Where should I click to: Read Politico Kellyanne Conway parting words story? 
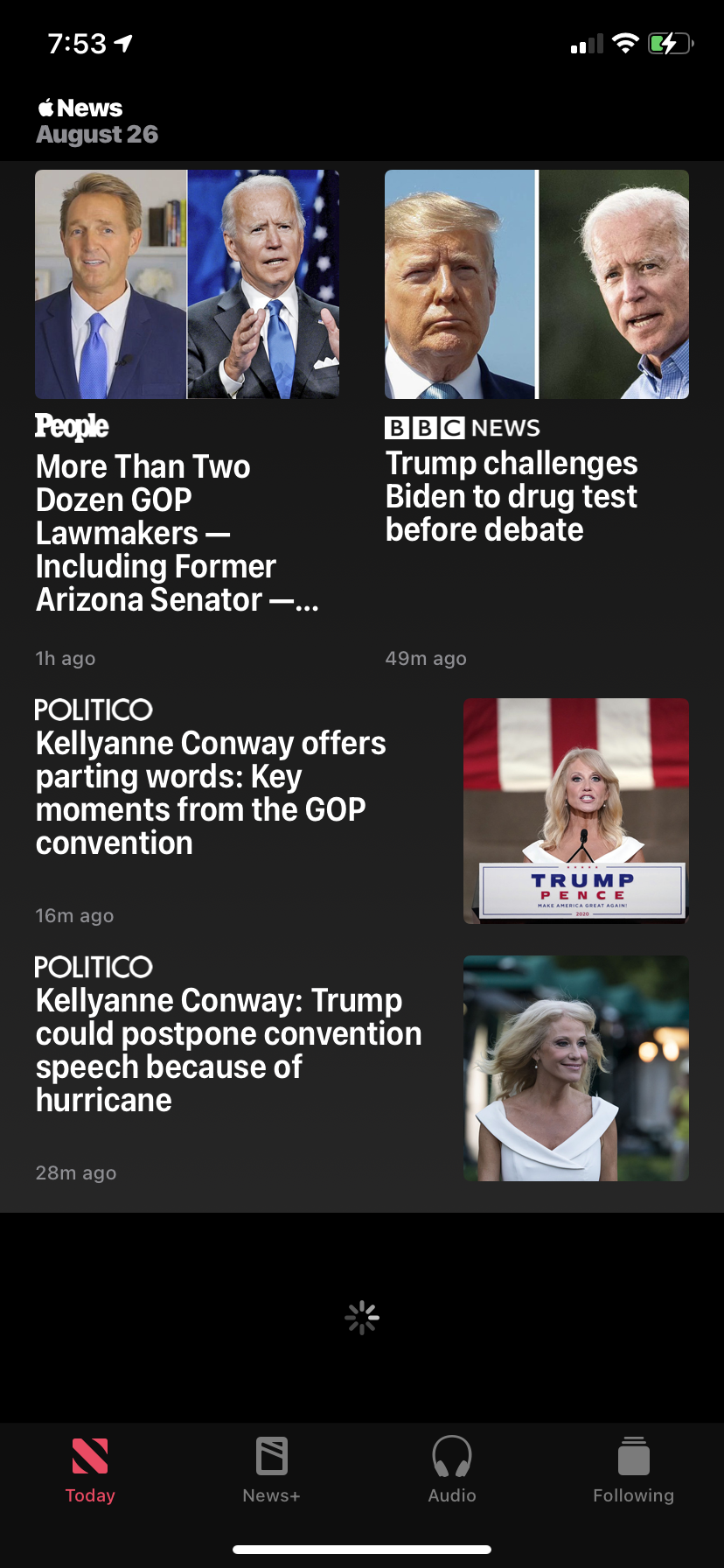211,793
